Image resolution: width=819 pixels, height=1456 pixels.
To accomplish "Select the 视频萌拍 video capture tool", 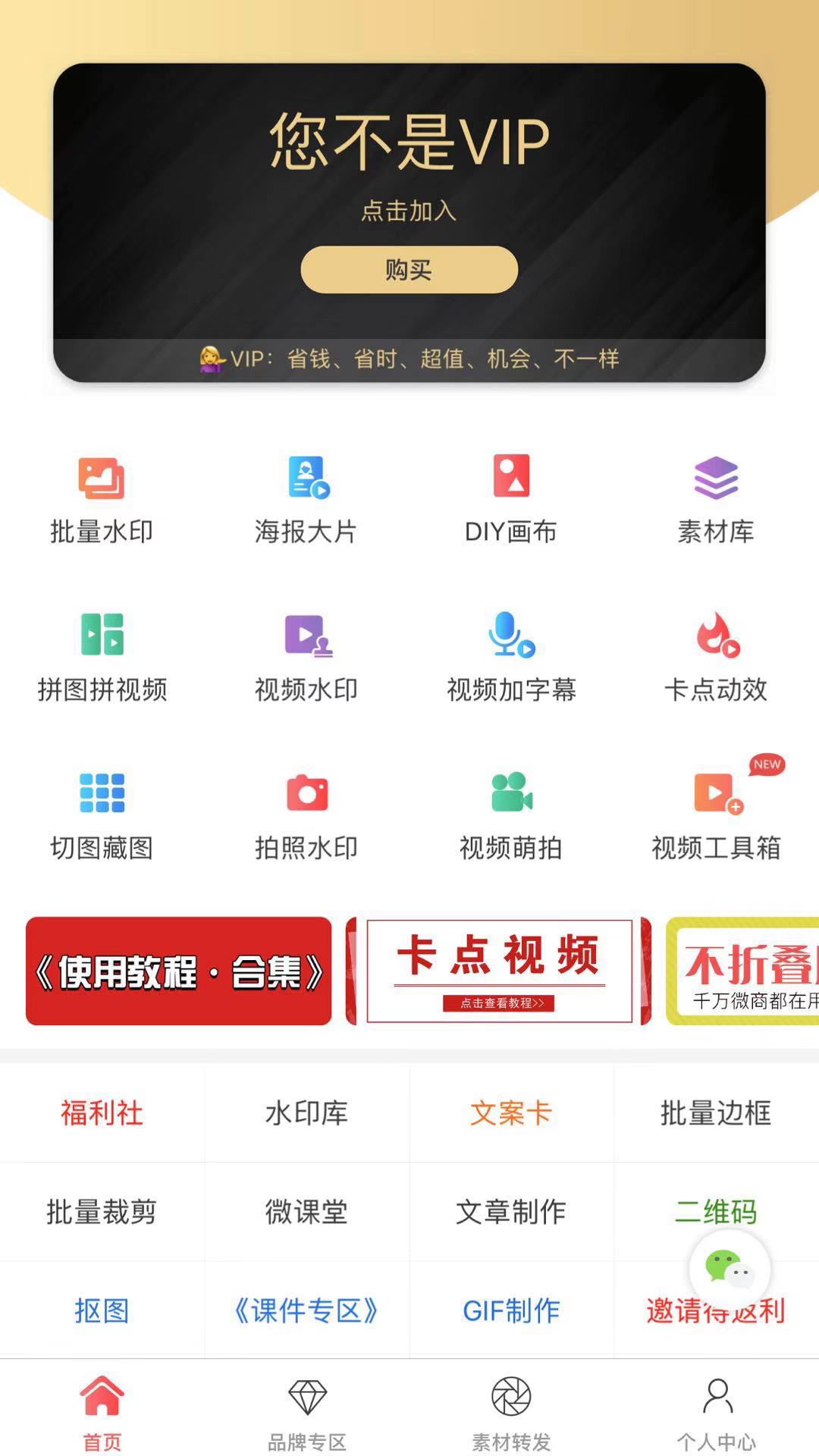I will (512, 817).
